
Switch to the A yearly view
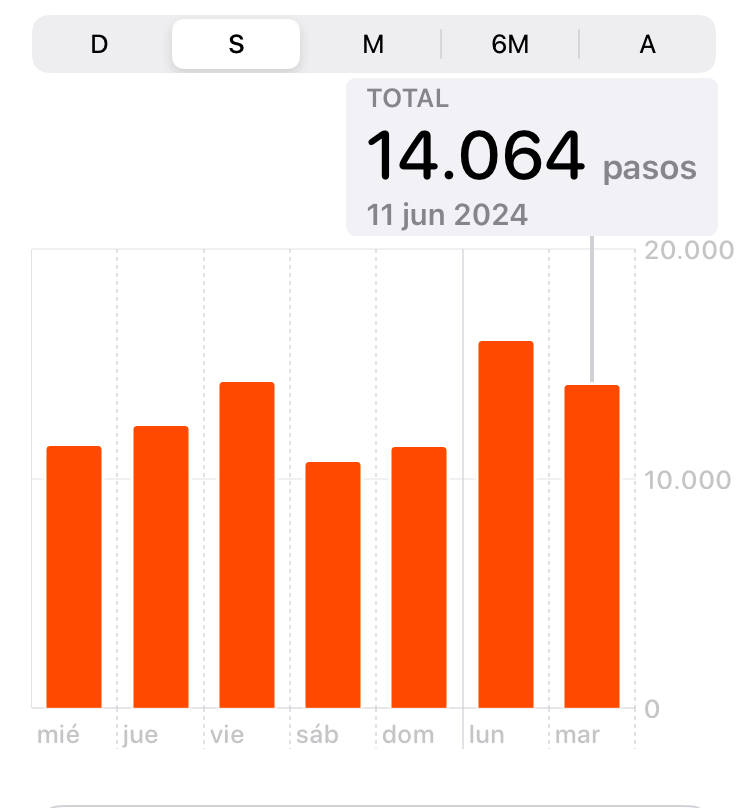point(647,45)
